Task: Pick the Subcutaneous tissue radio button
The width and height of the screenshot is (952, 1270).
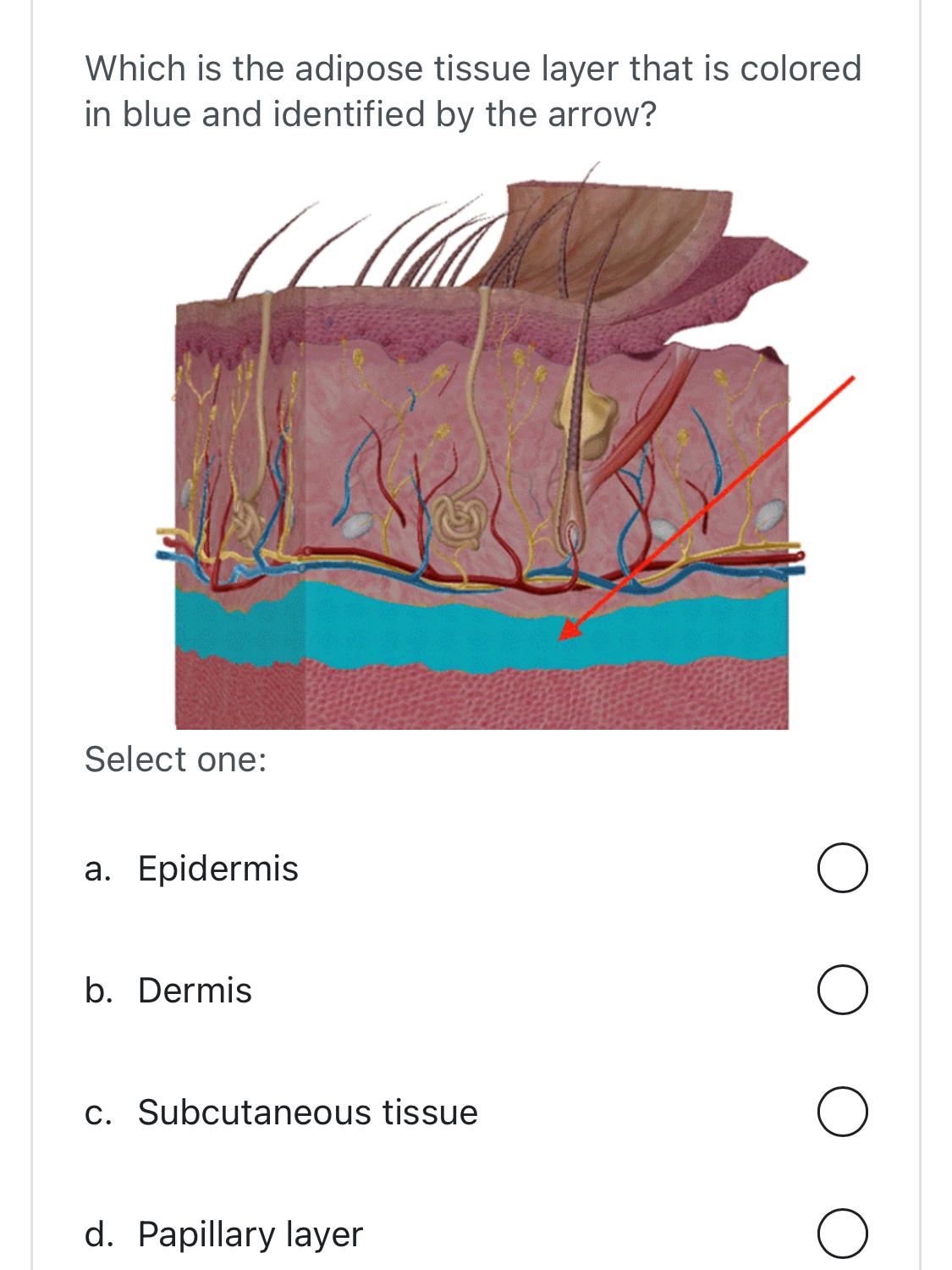Action: 842,1113
